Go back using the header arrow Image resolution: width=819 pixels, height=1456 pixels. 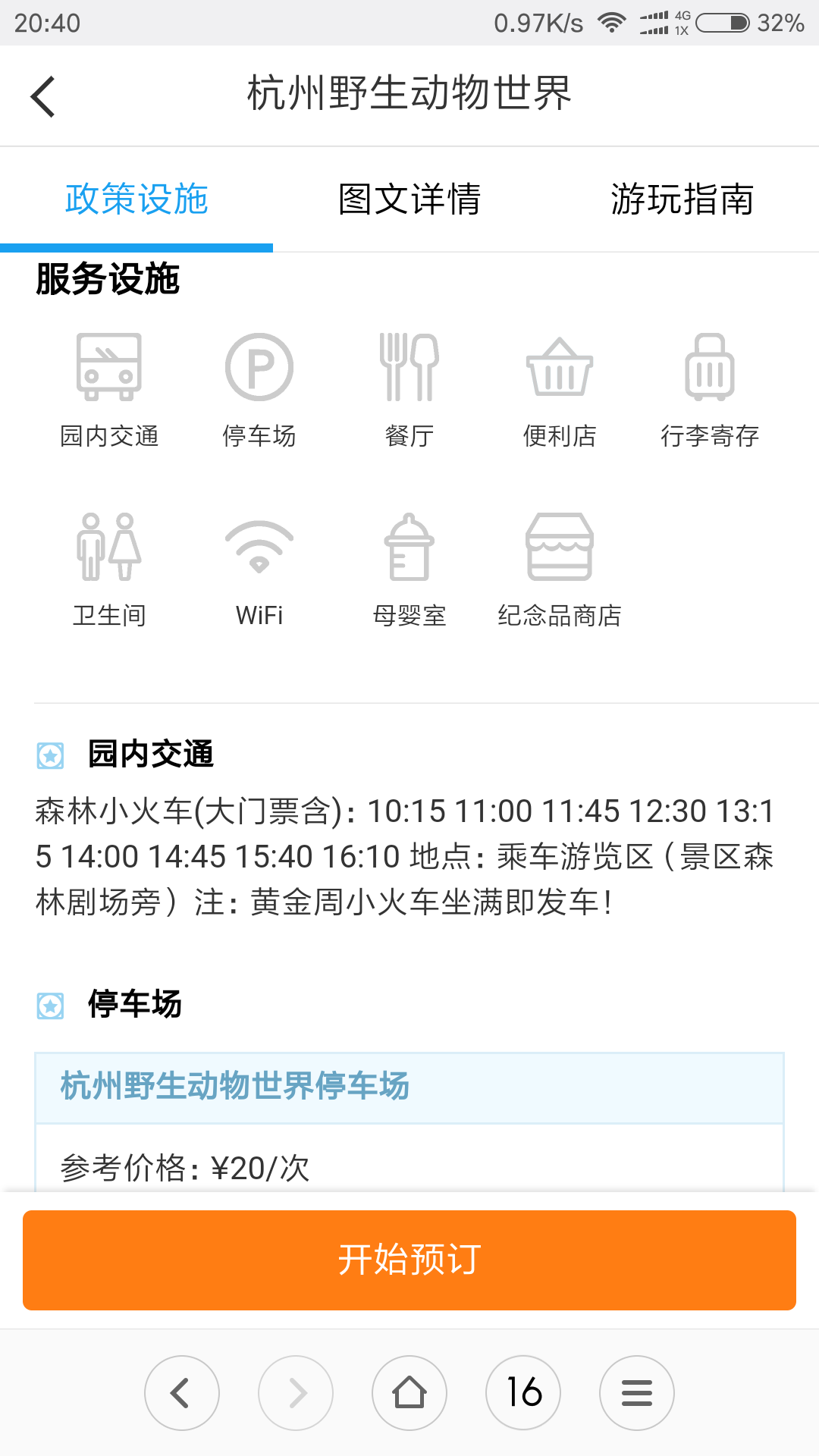pyautogui.click(x=43, y=96)
